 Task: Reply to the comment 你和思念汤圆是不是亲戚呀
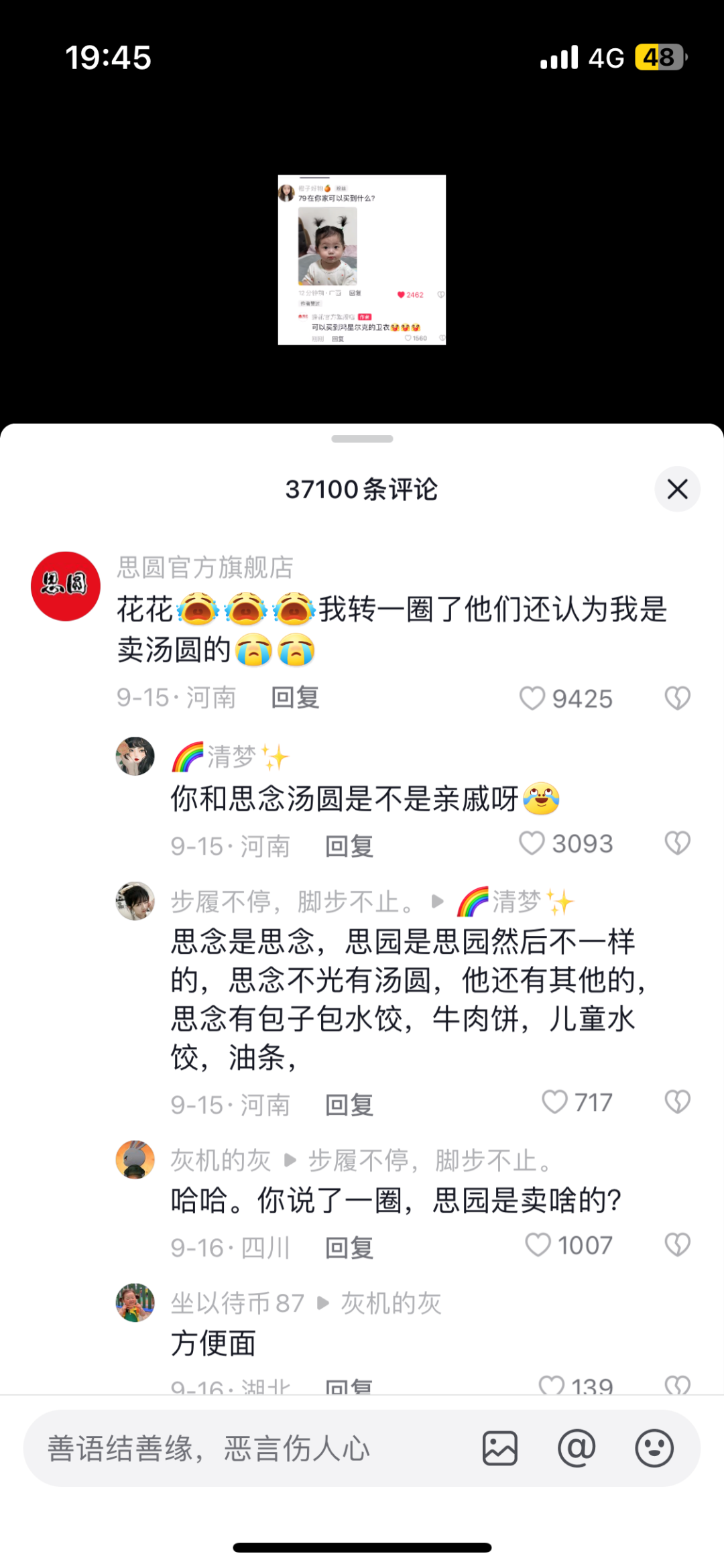[x=349, y=846]
